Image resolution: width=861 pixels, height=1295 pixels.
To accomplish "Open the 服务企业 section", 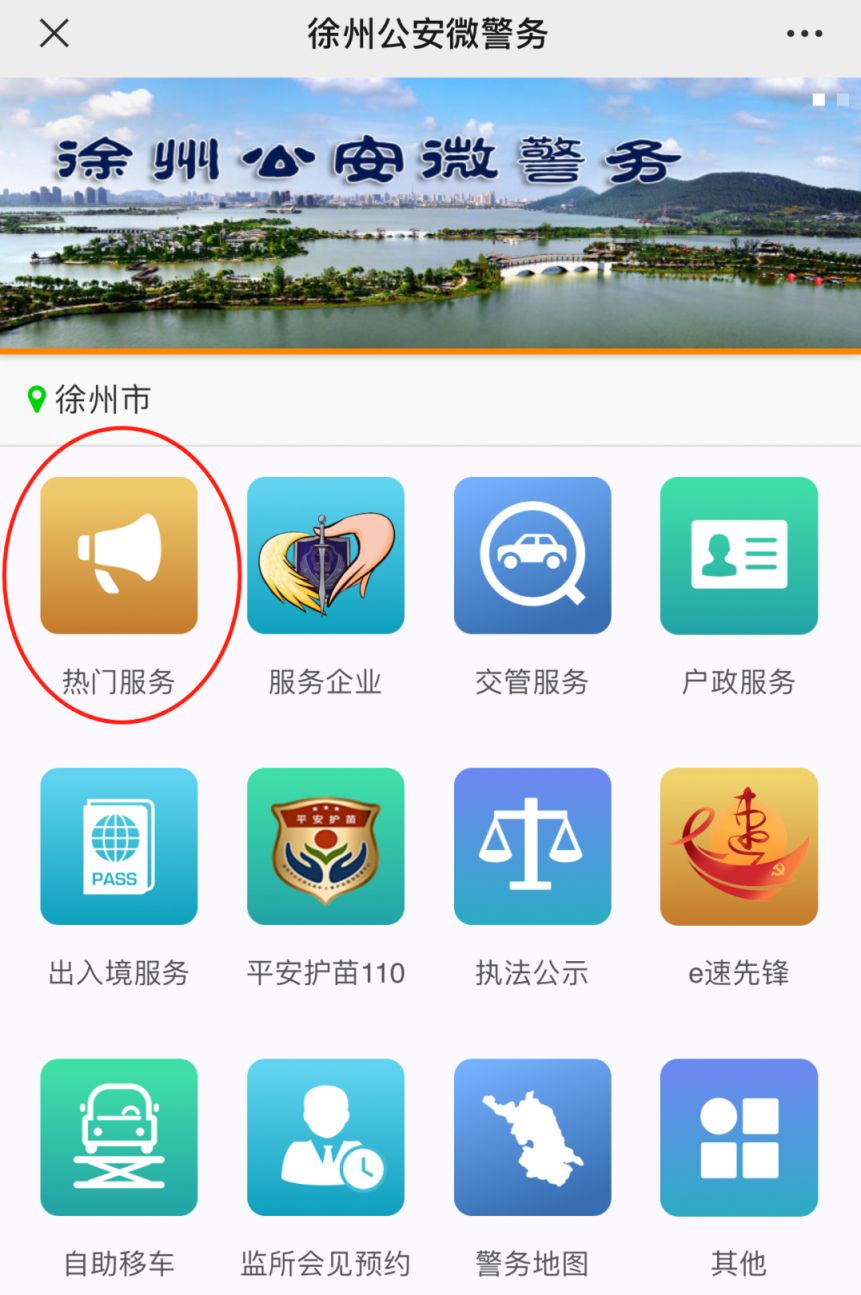I will coord(325,556).
